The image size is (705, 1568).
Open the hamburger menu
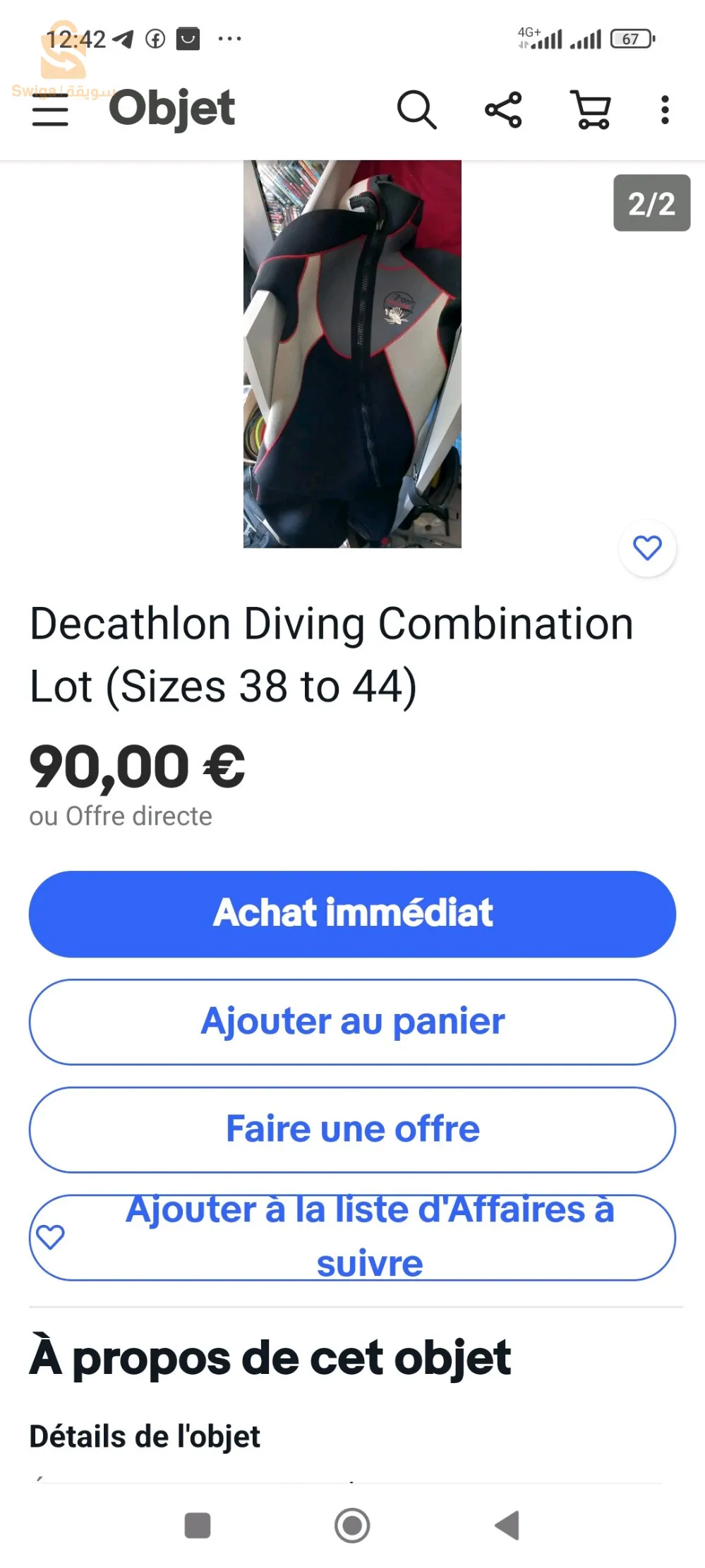tap(50, 110)
